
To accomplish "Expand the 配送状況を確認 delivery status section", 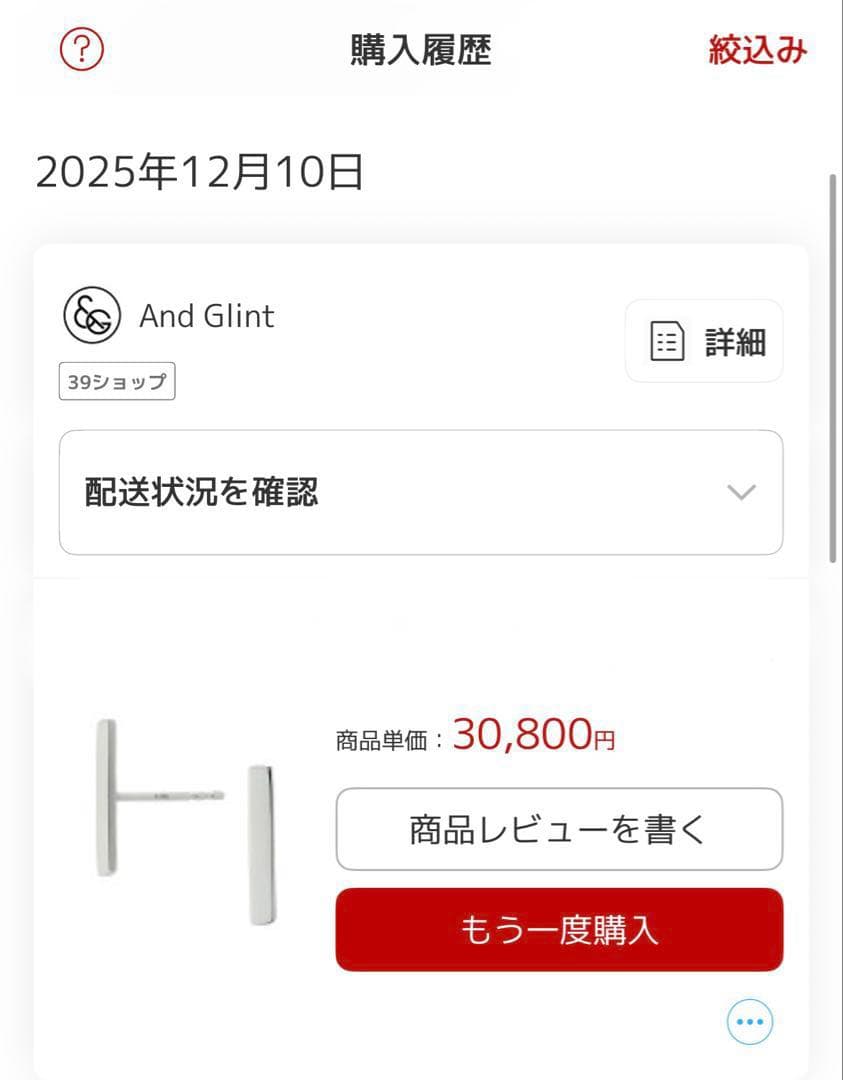I will (421, 492).
